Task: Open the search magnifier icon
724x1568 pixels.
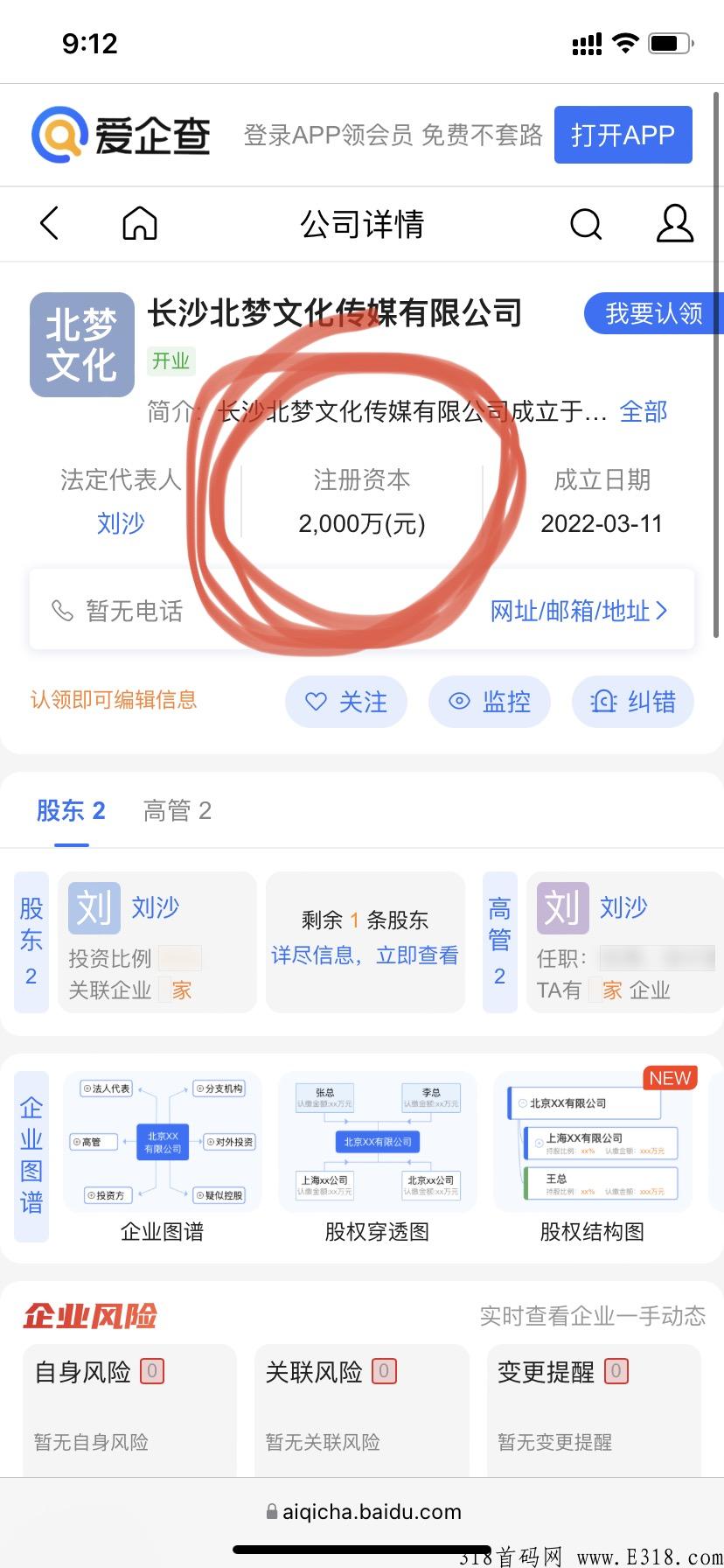Action: point(586,224)
